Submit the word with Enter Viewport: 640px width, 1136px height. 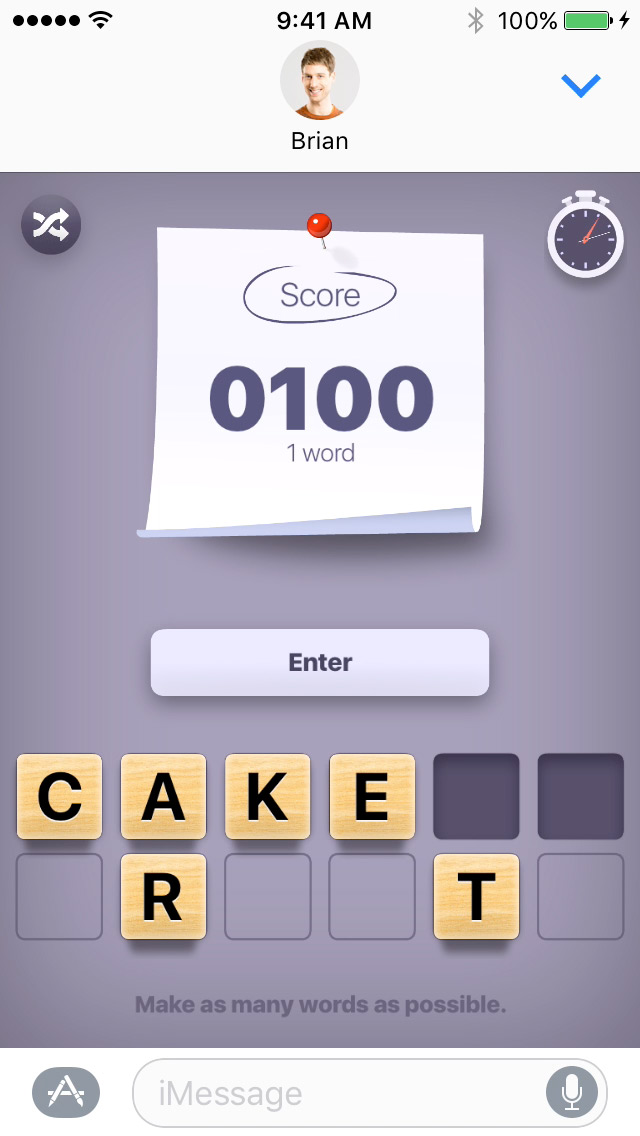pyautogui.click(x=320, y=662)
